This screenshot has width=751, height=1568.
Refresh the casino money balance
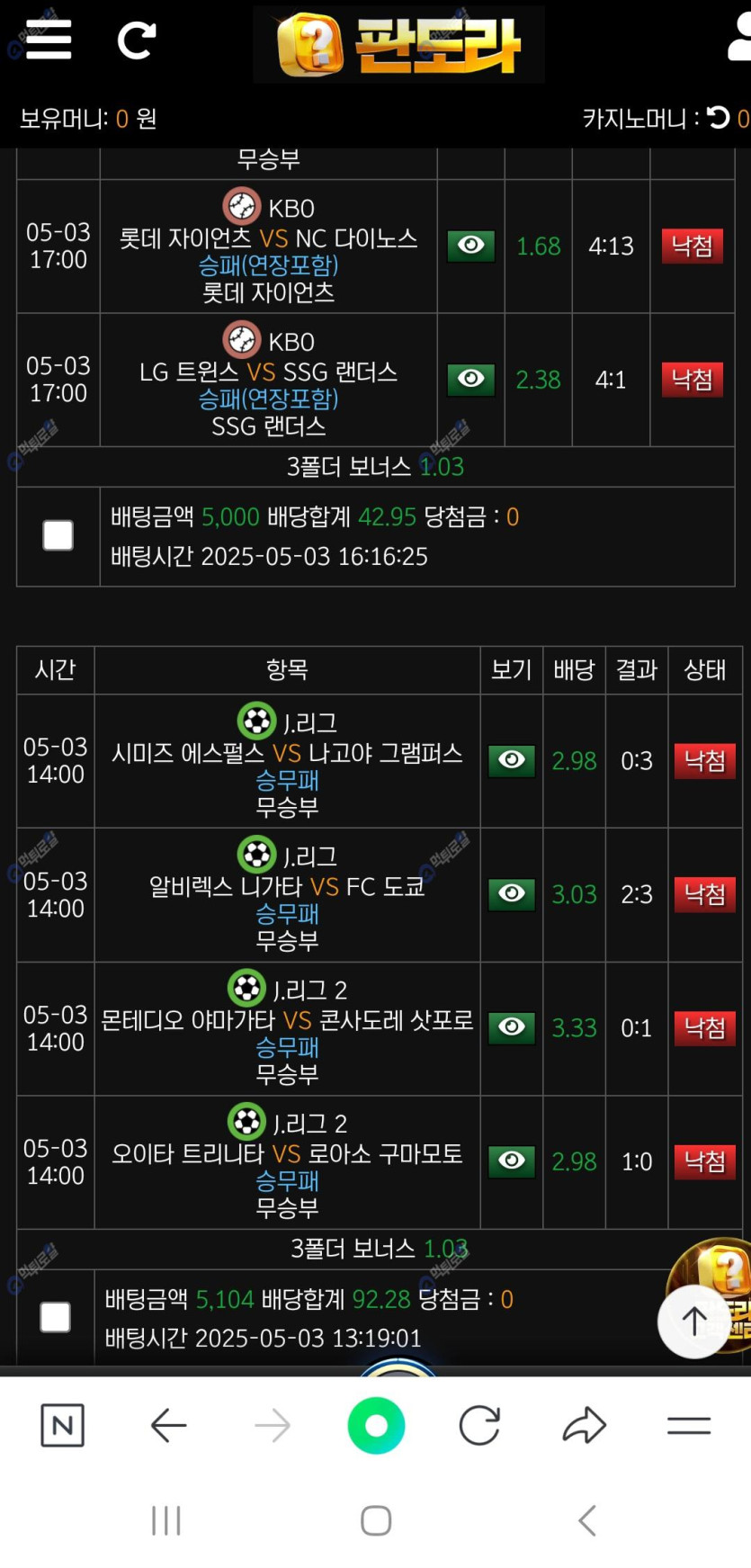click(x=718, y=118)
